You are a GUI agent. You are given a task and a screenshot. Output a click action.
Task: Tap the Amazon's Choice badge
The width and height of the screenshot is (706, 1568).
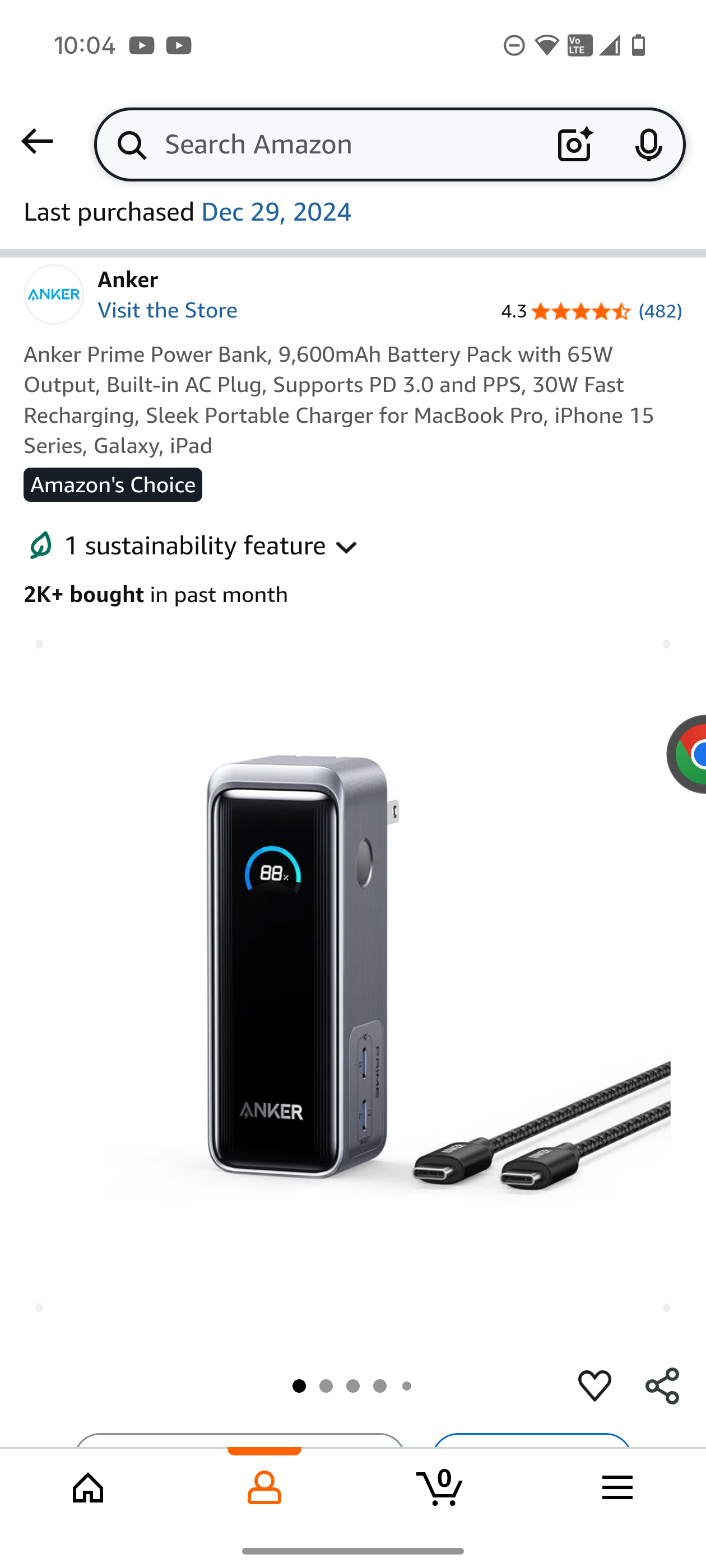(113, 484)
